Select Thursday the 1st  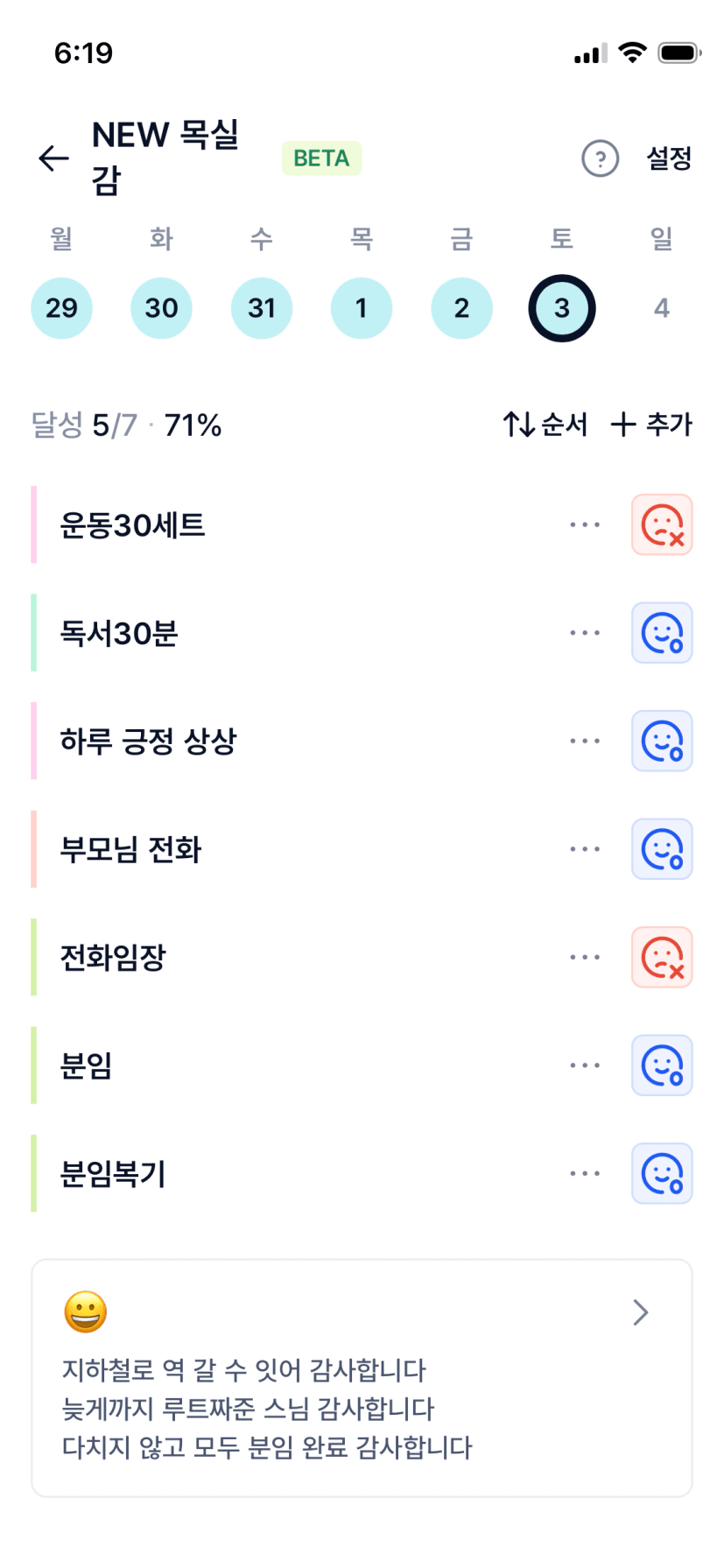click(x=361, y=308)
